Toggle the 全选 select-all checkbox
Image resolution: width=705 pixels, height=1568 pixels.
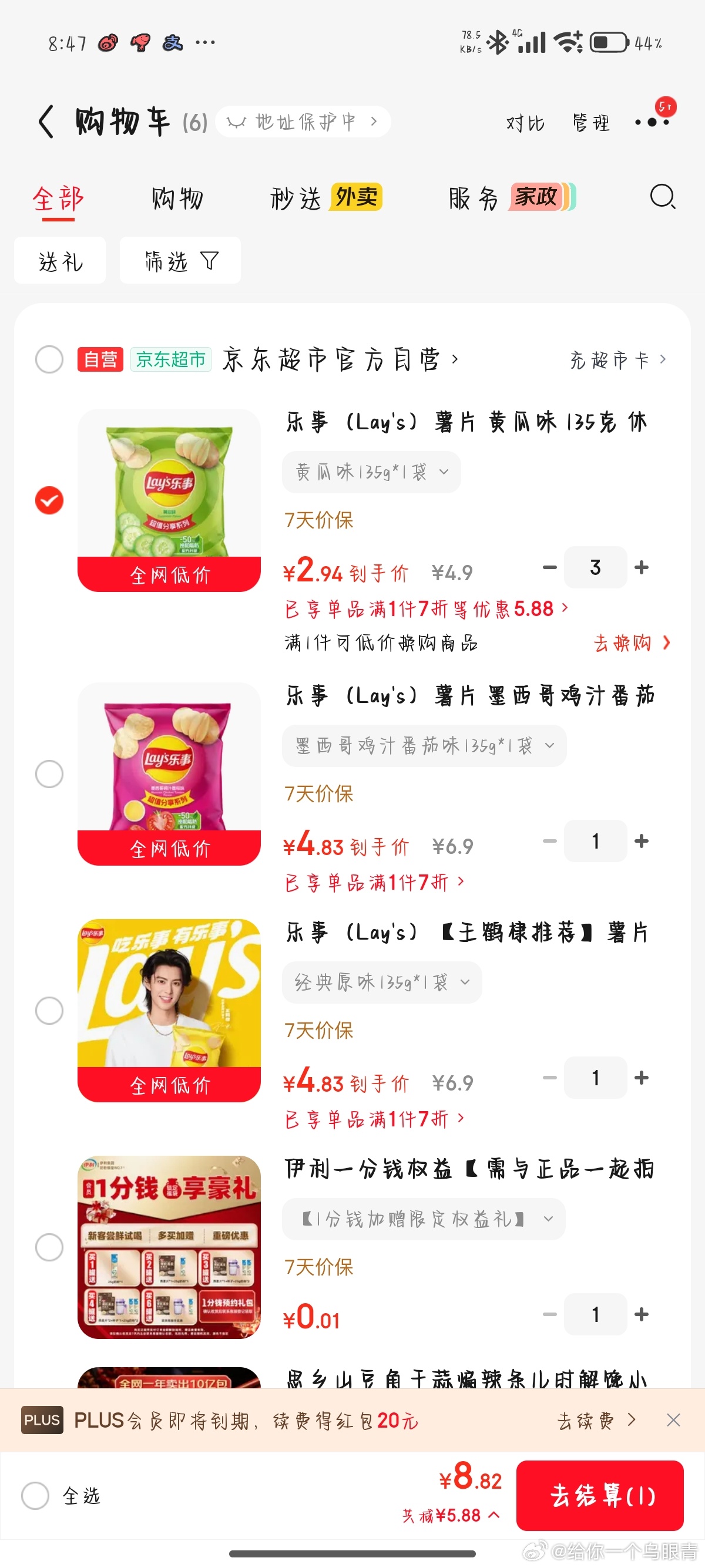click(35, 1496)
